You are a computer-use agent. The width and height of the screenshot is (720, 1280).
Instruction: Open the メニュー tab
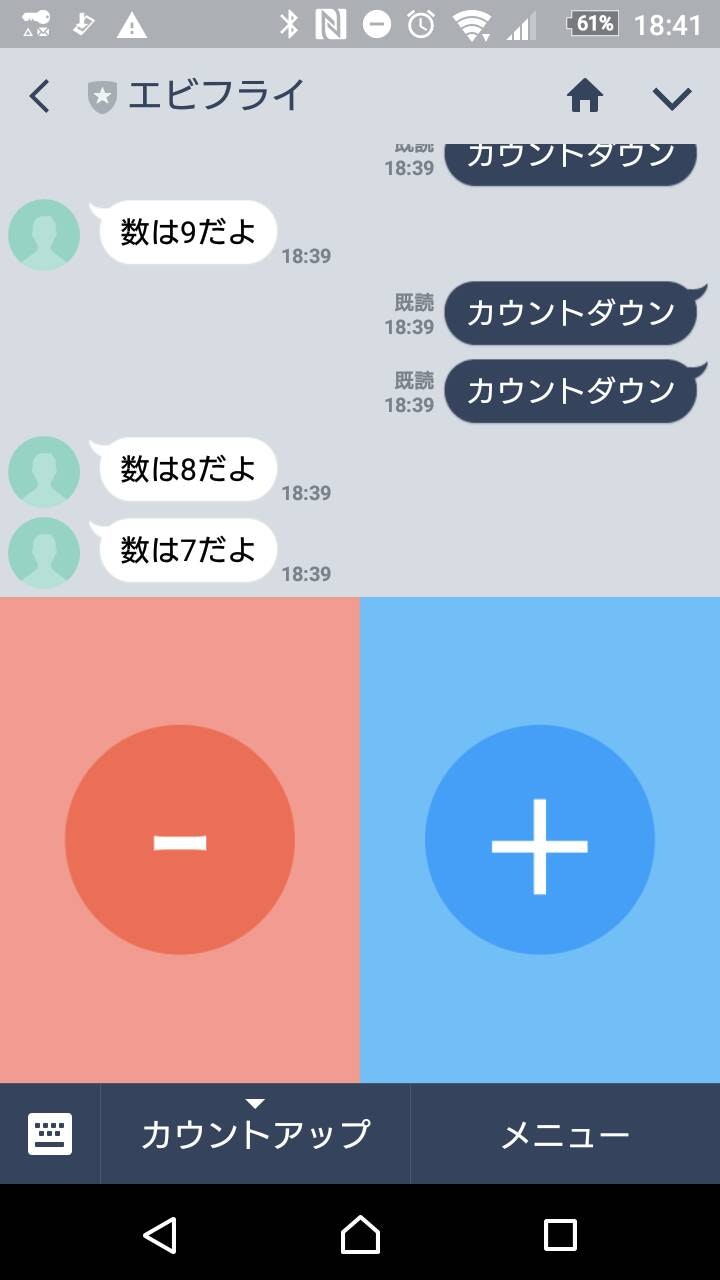tap(565, 1134)
